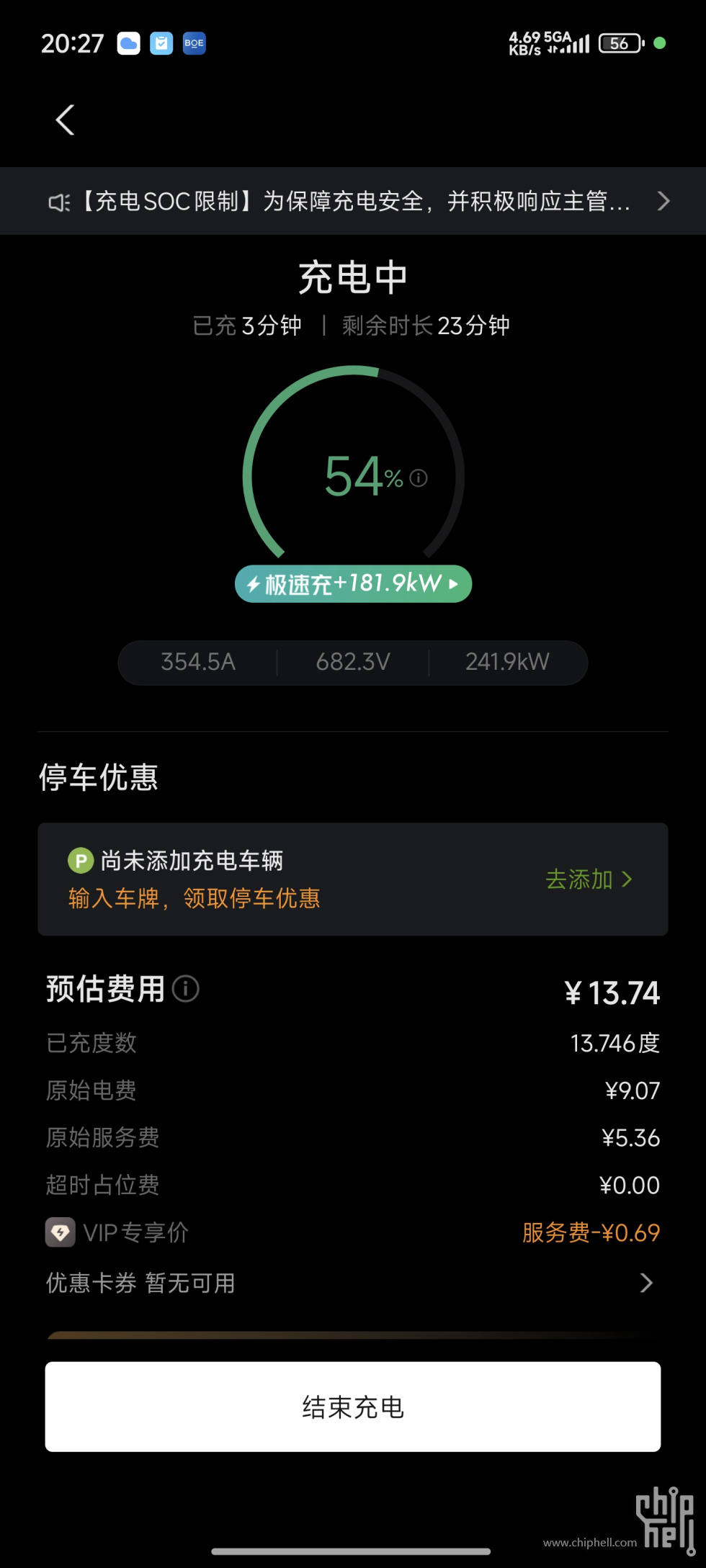
Task: Show info about 预估费用
Action: click(x=186, y=989)
